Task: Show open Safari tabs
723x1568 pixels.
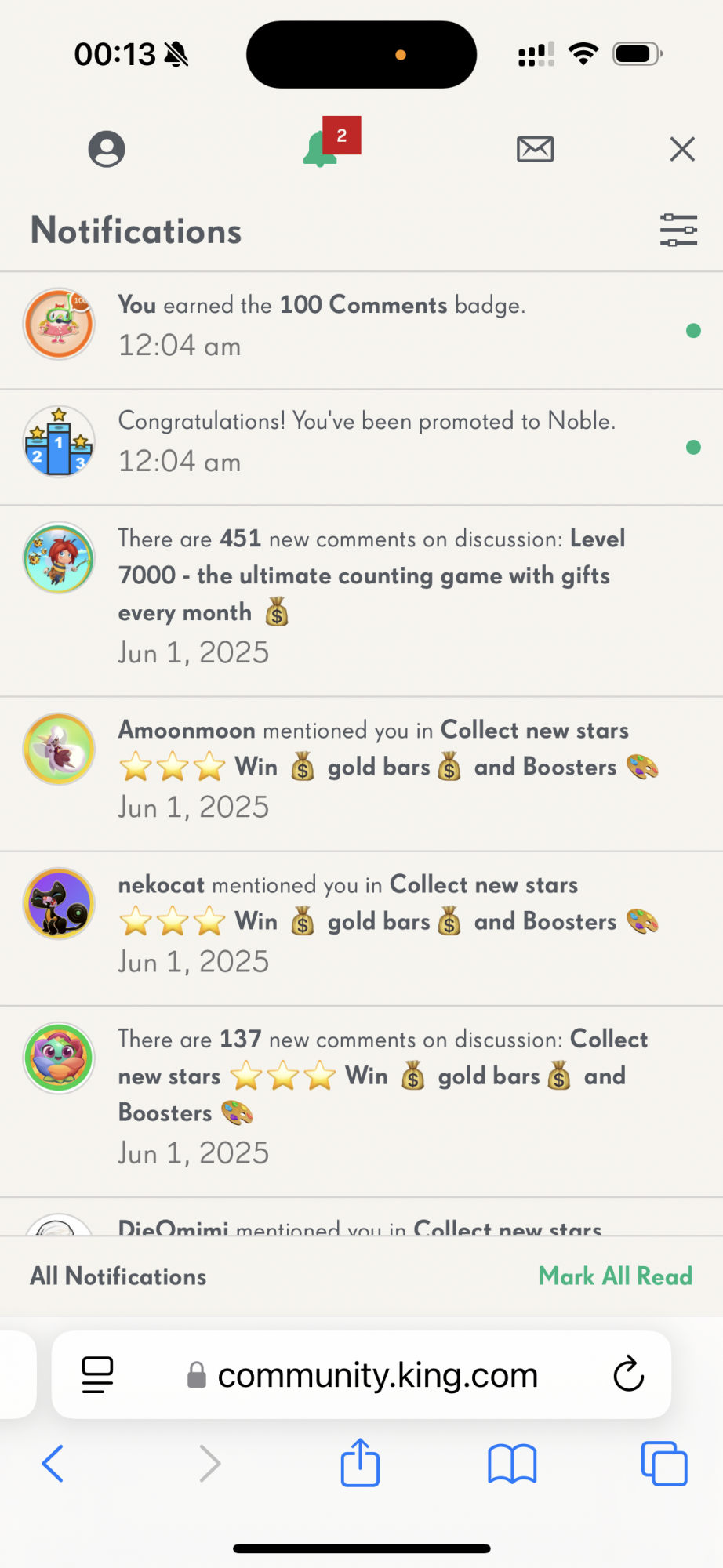Action: [664, 1463]
